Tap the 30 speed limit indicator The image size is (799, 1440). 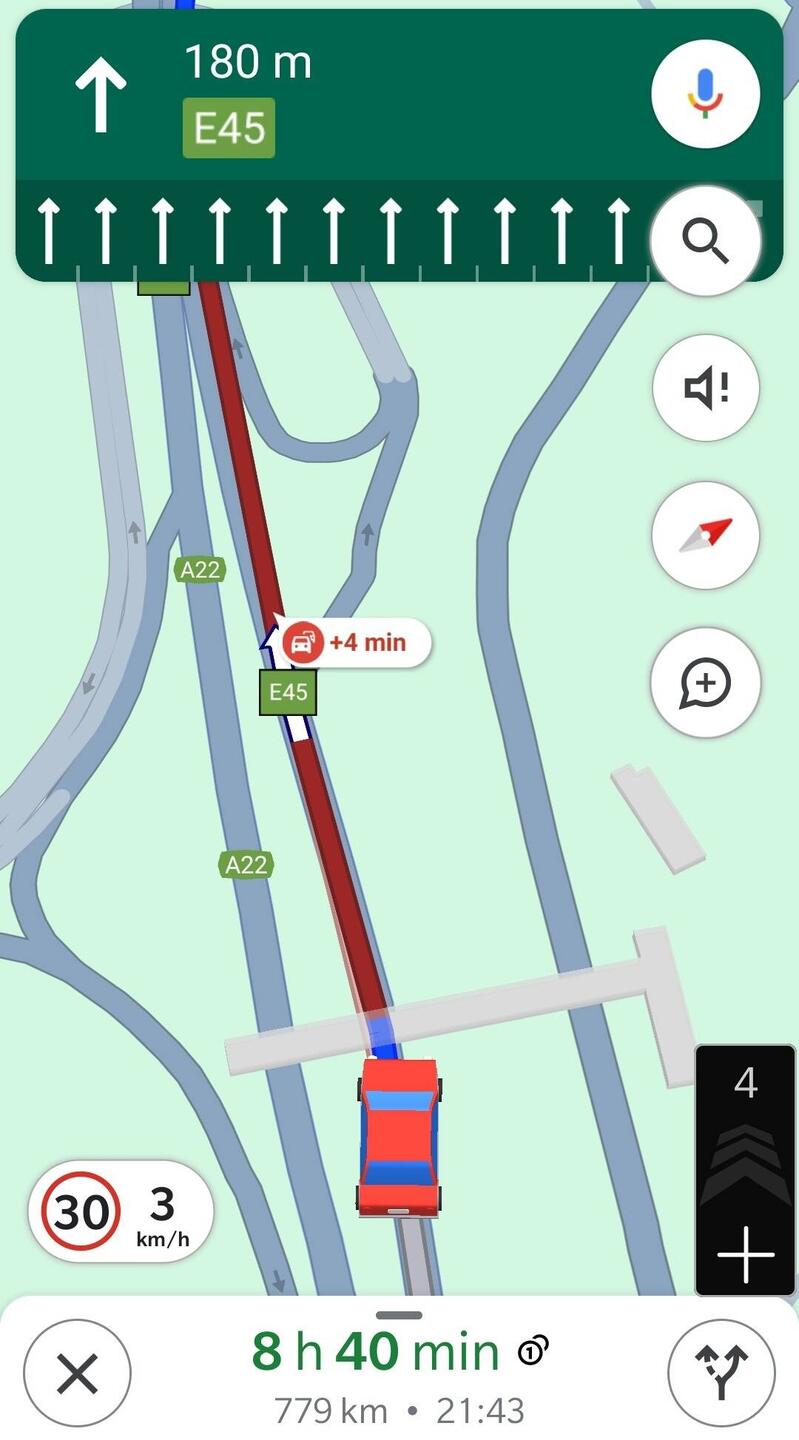click(x=82, y=1212)
